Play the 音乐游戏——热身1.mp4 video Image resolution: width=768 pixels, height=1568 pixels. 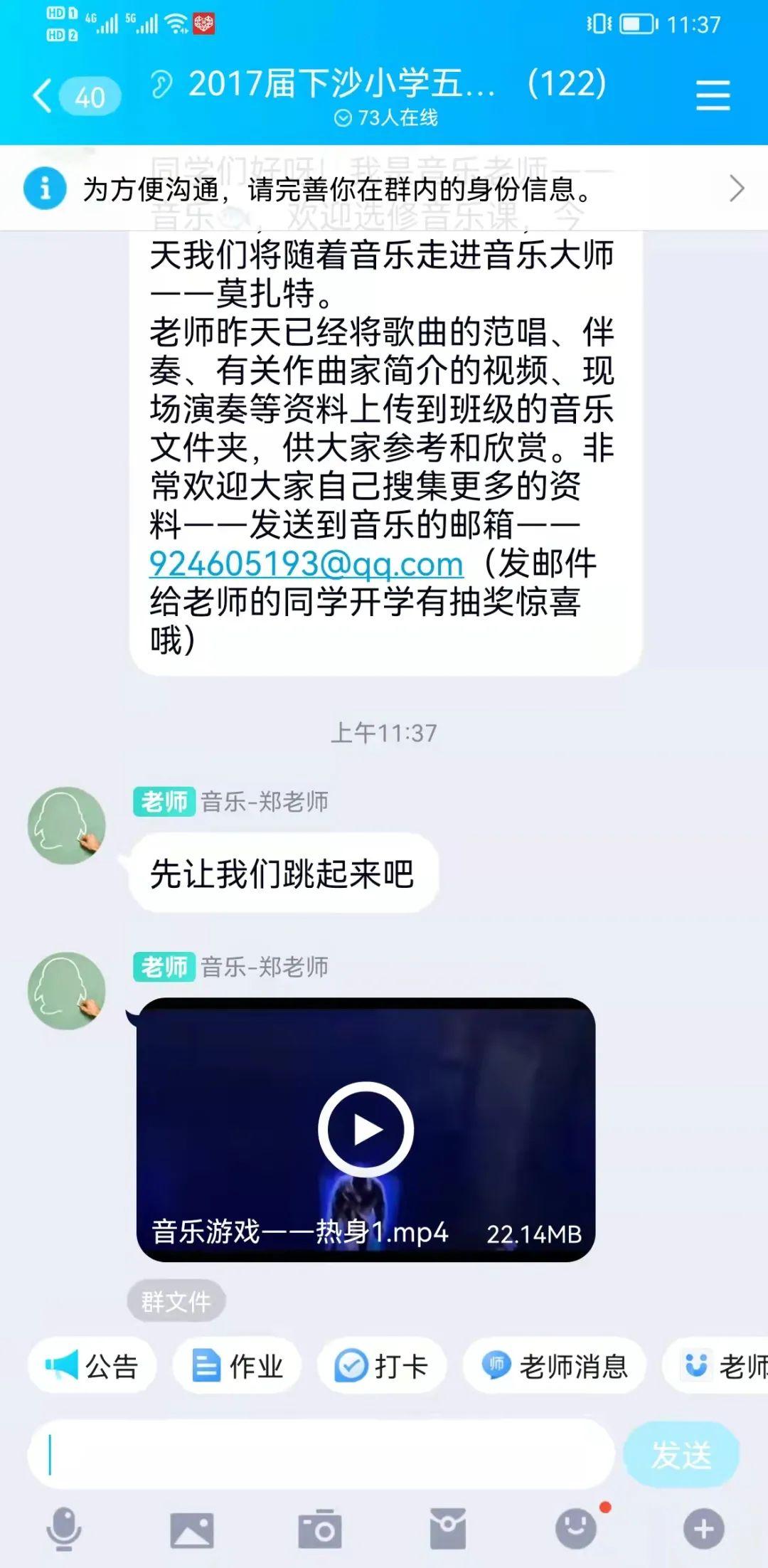[x=366, y=1130]
